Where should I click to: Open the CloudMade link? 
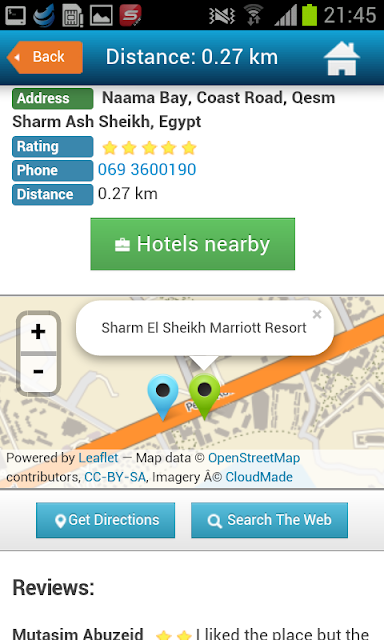point(259,477)
